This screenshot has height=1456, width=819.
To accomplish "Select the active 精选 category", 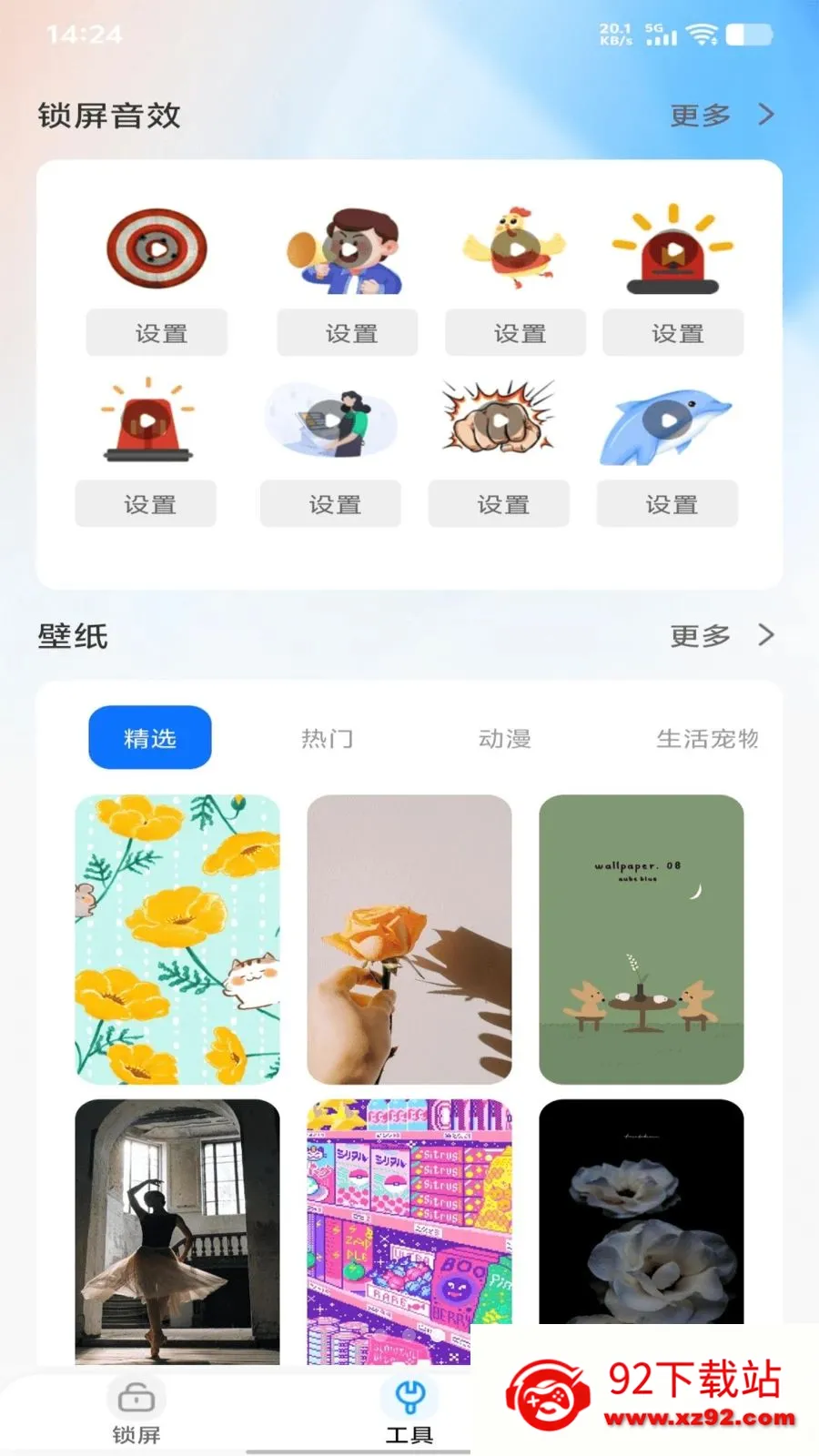I will pyautogui.click(x=149, y=738).
